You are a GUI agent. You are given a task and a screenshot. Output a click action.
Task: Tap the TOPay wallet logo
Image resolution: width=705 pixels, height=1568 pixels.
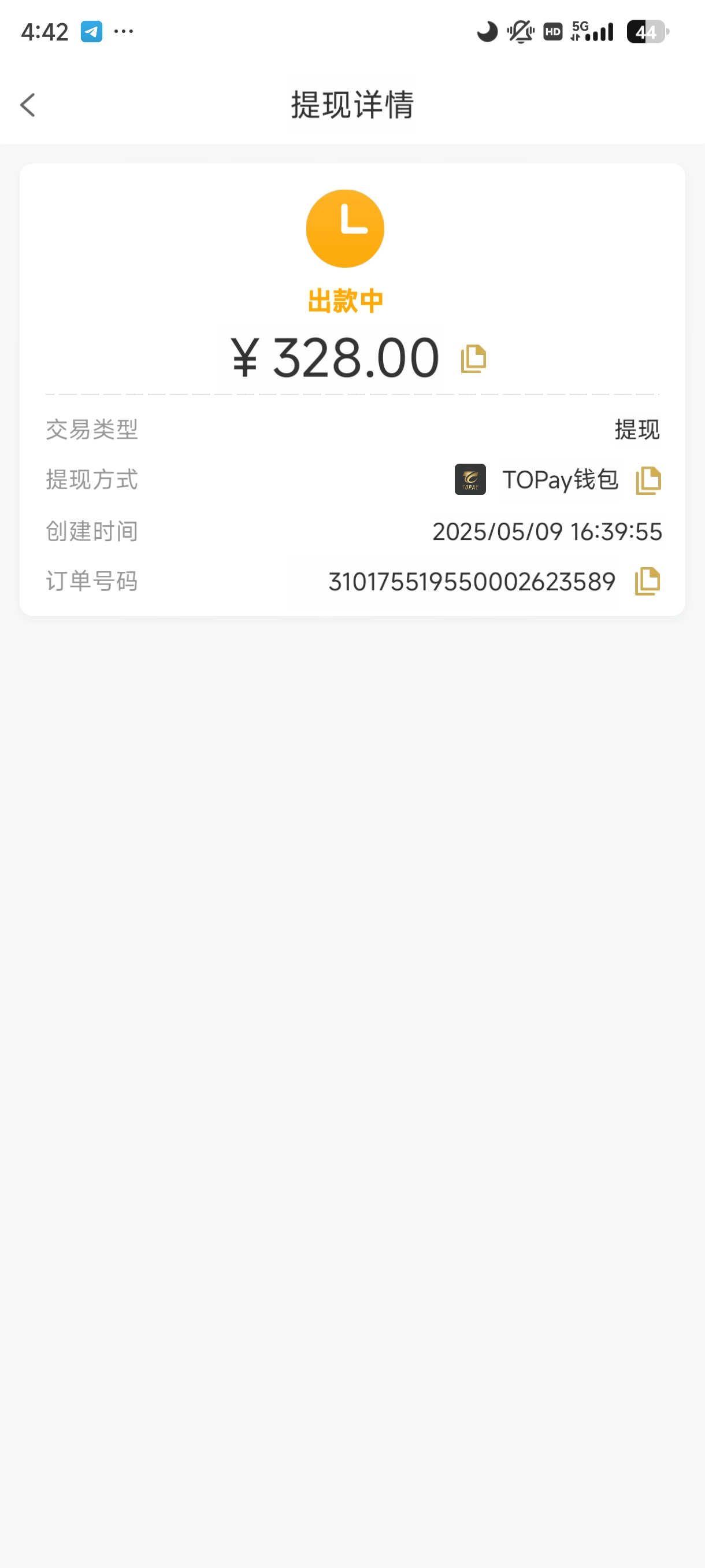coord(469,480)
